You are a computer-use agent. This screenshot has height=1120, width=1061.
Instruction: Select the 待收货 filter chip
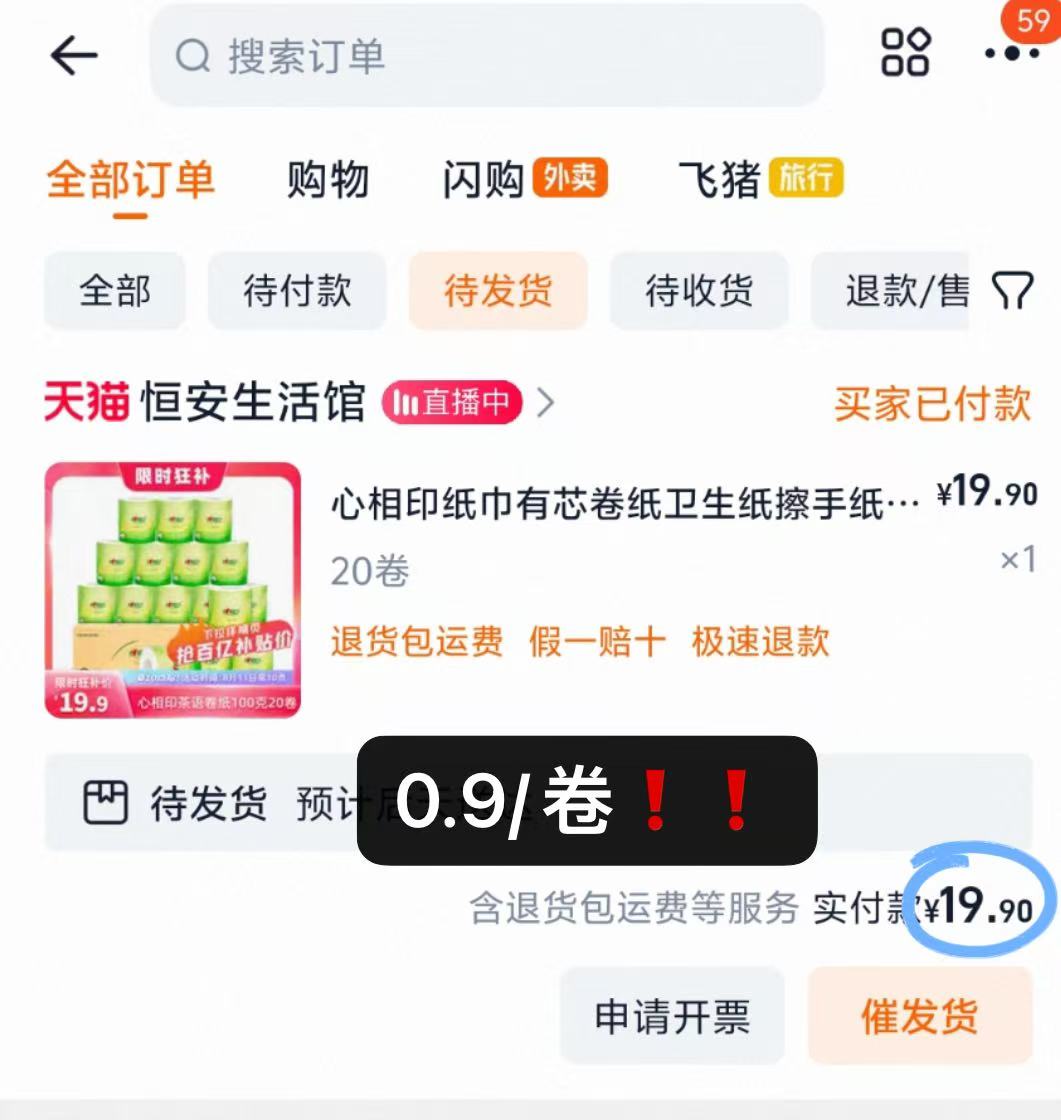pos(698,290)
